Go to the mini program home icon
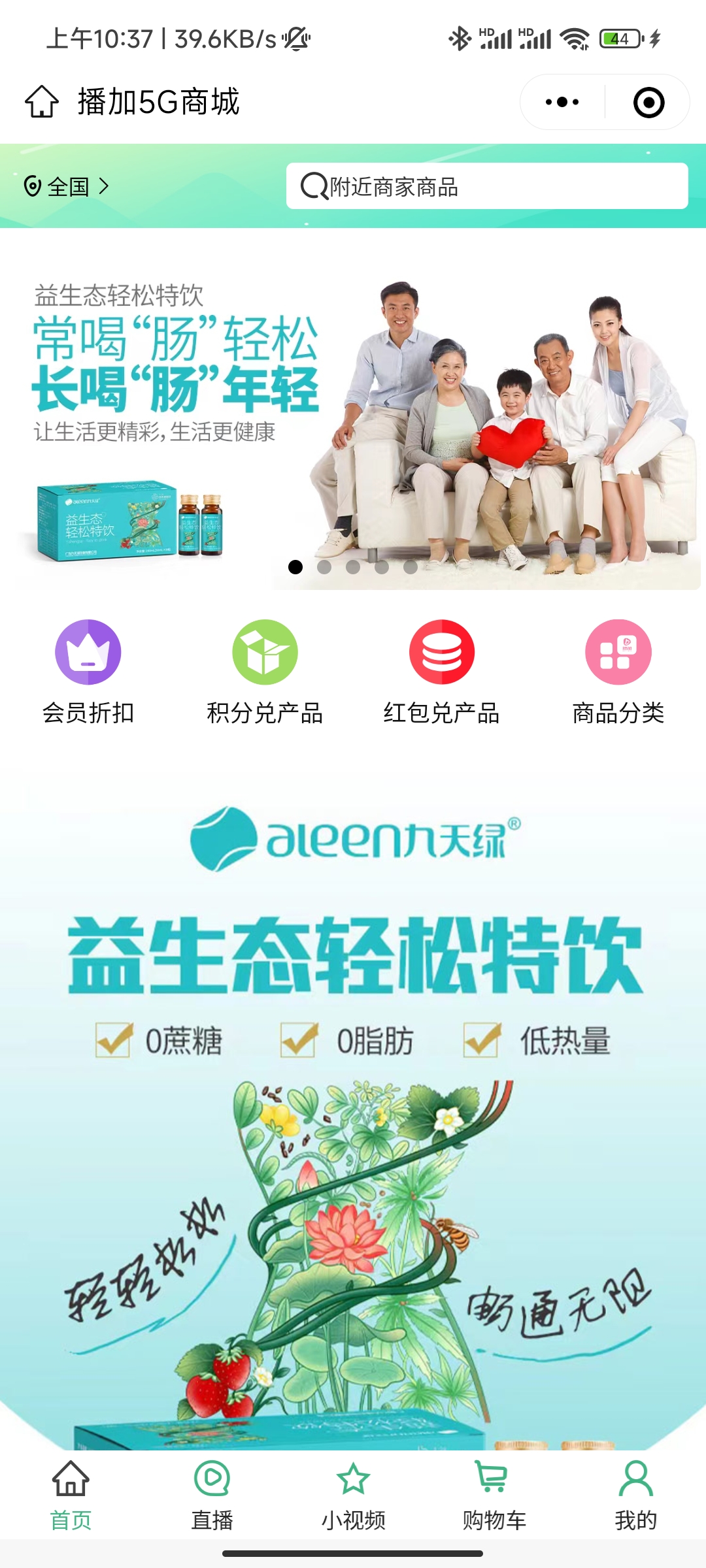The width and height of the screenshot is (706, 1568). pos(42,102)
